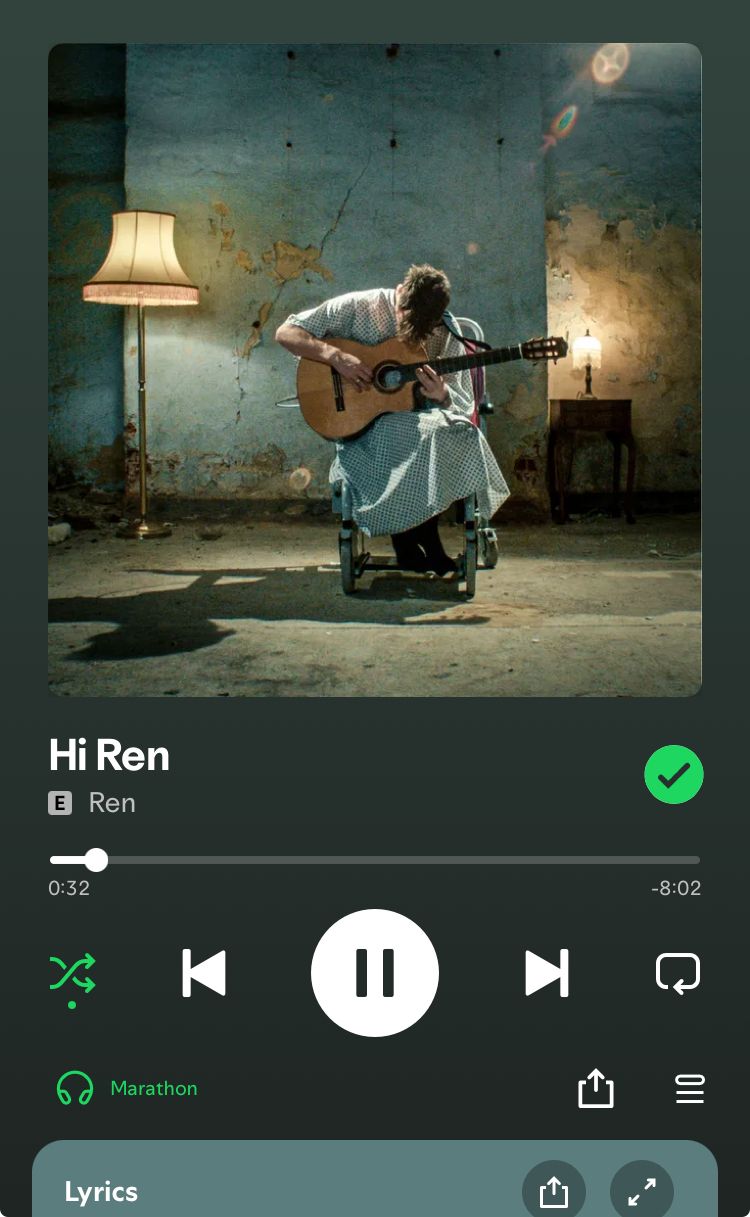
Task: Remove Hi Ren from liked songs
Action: click(x=673, y=775)
